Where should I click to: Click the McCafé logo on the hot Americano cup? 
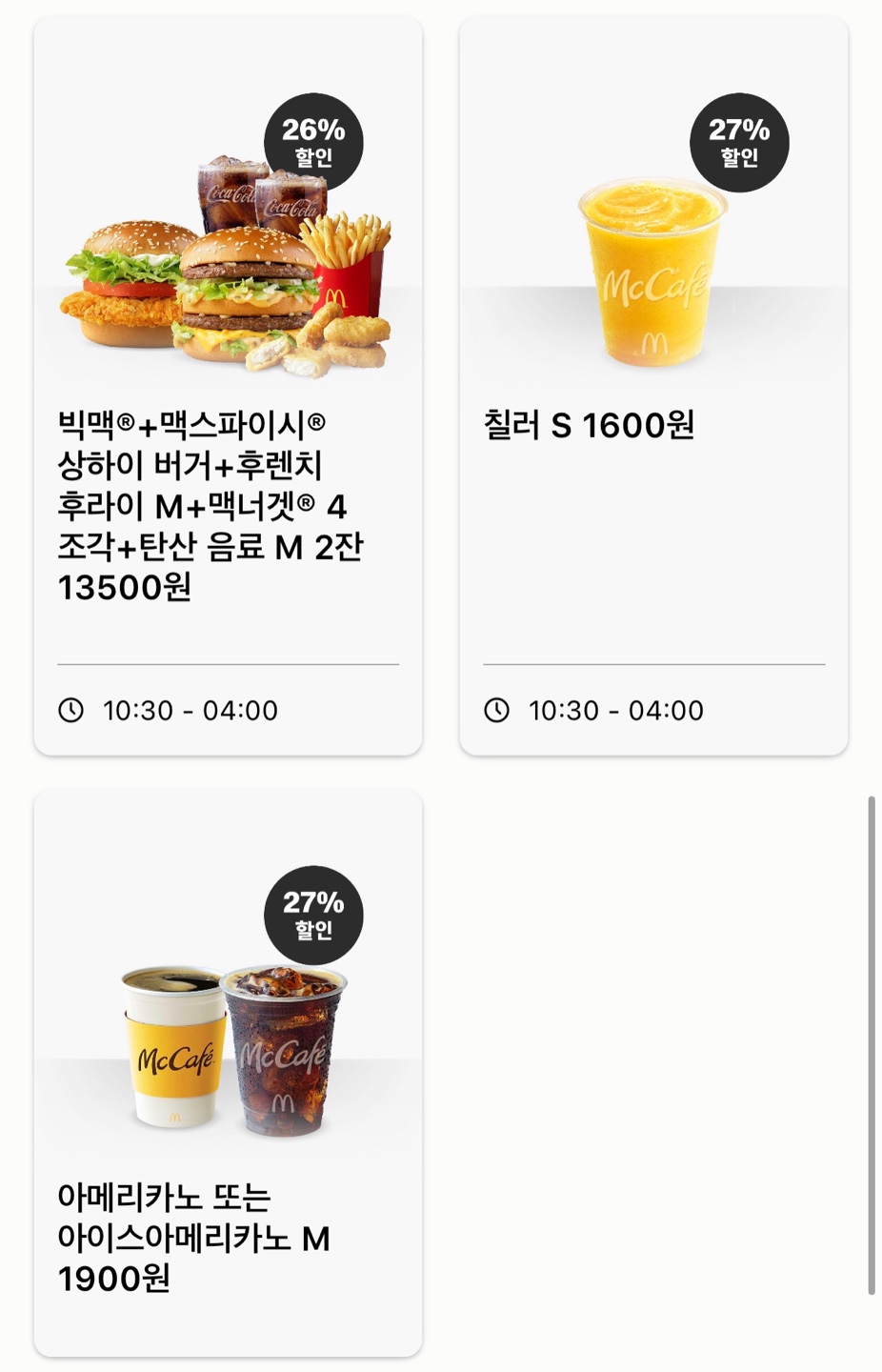pos(177,1059)
